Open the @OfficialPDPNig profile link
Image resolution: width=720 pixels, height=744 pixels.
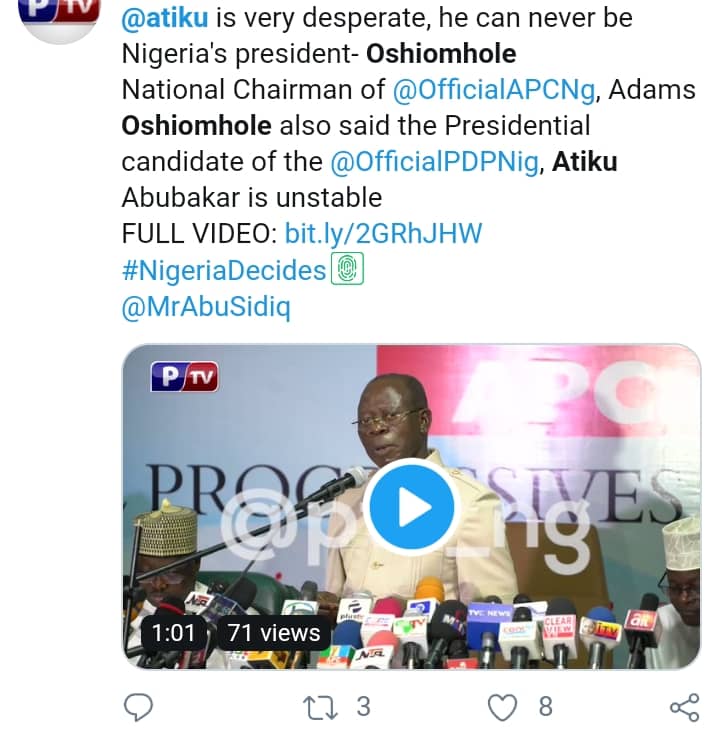click(435, 162)
